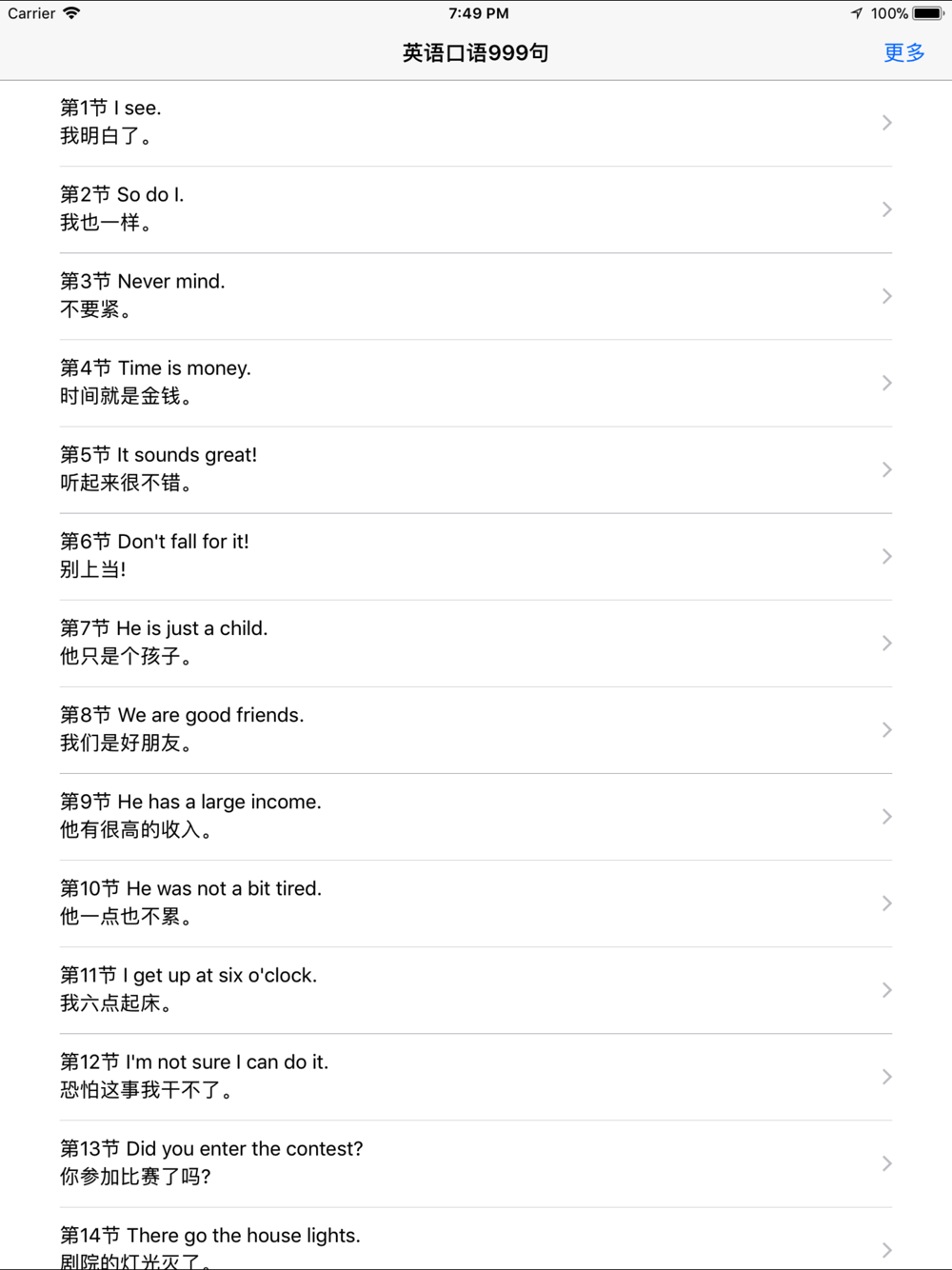Open 第6节 Don't fall for it!

(x=476, y=556)
